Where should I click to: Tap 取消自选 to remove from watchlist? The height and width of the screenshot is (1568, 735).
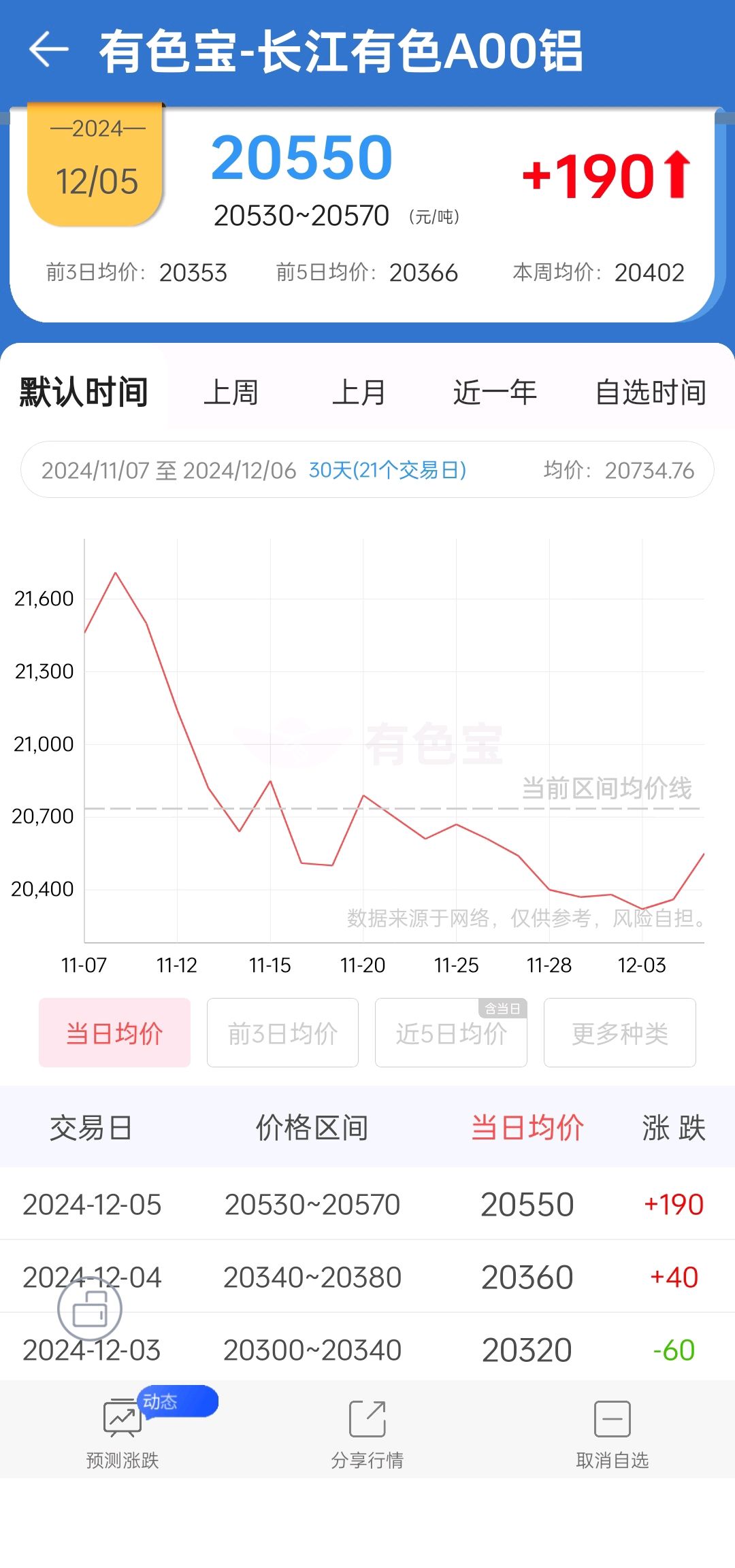612,1430
